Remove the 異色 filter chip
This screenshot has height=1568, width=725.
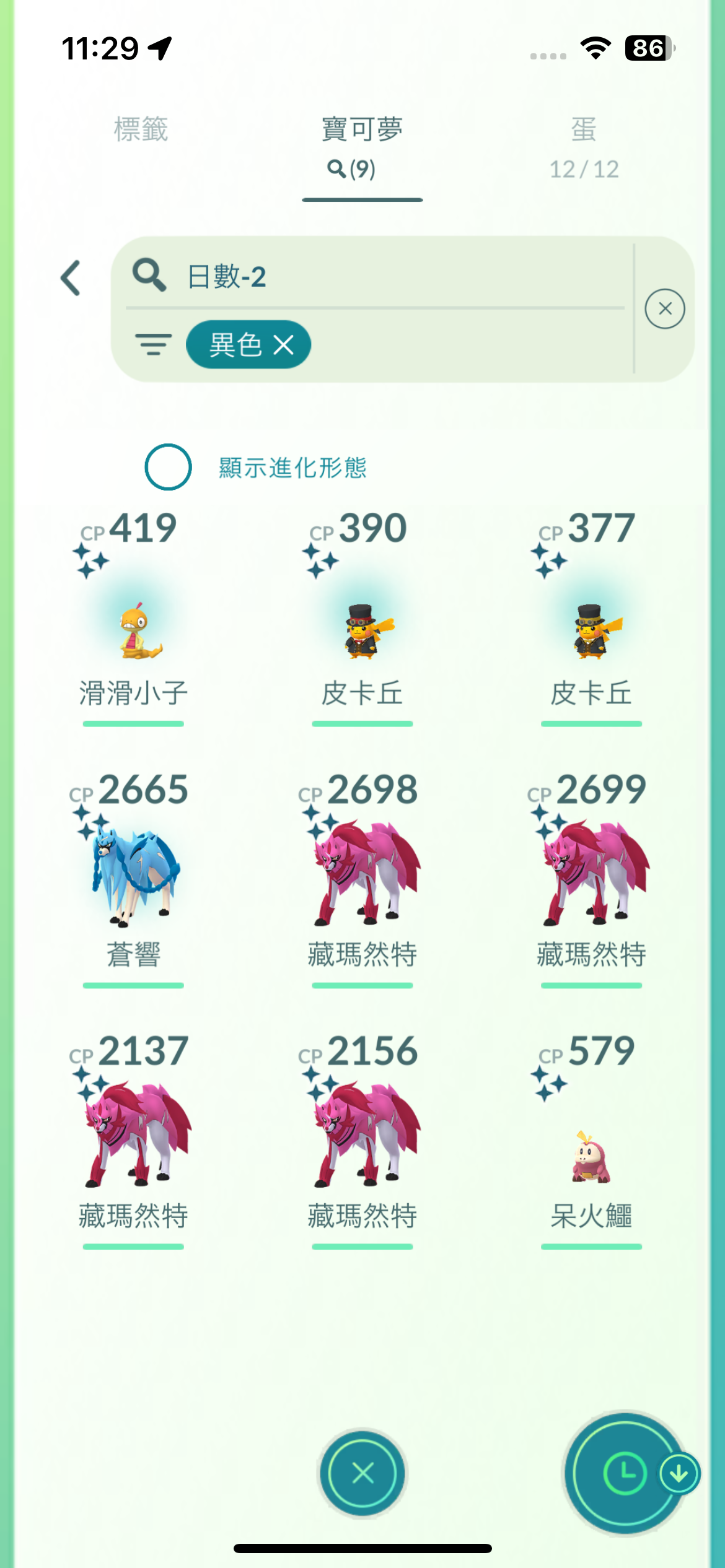(x=284, y=345)
